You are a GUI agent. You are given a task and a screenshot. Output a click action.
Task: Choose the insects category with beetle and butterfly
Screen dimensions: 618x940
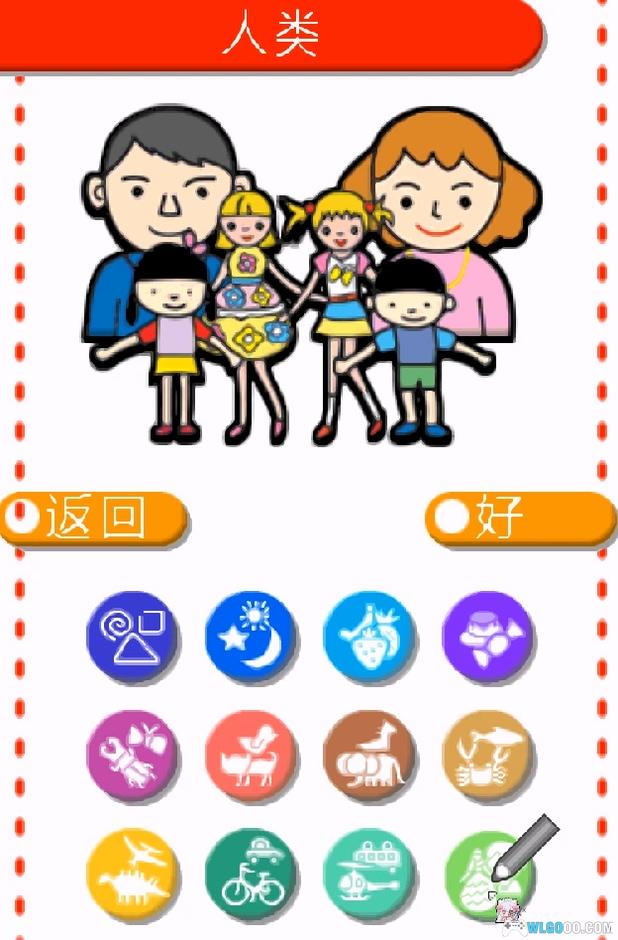(132, 756)
